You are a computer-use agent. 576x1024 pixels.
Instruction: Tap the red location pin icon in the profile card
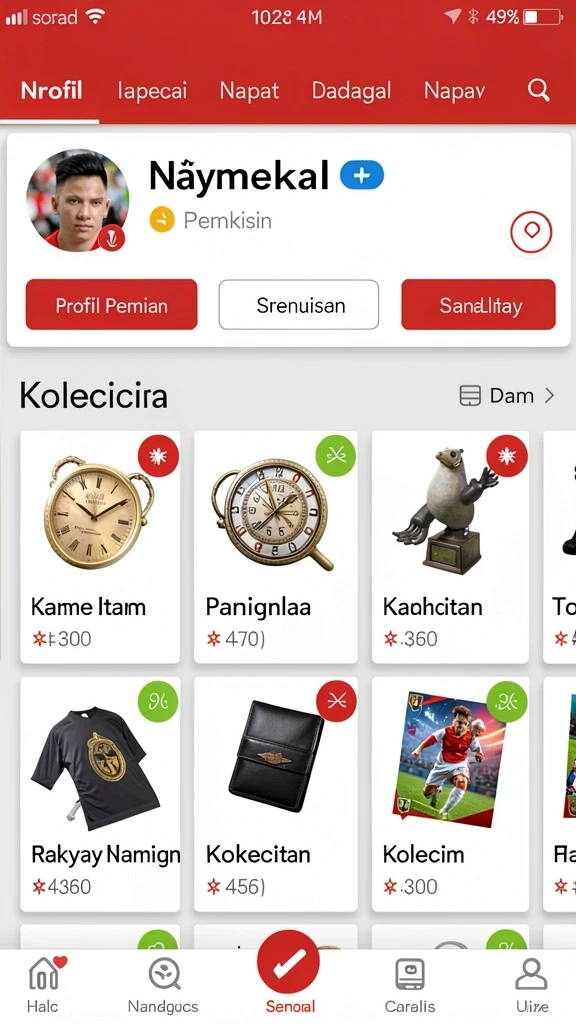[x=531, y=231]
